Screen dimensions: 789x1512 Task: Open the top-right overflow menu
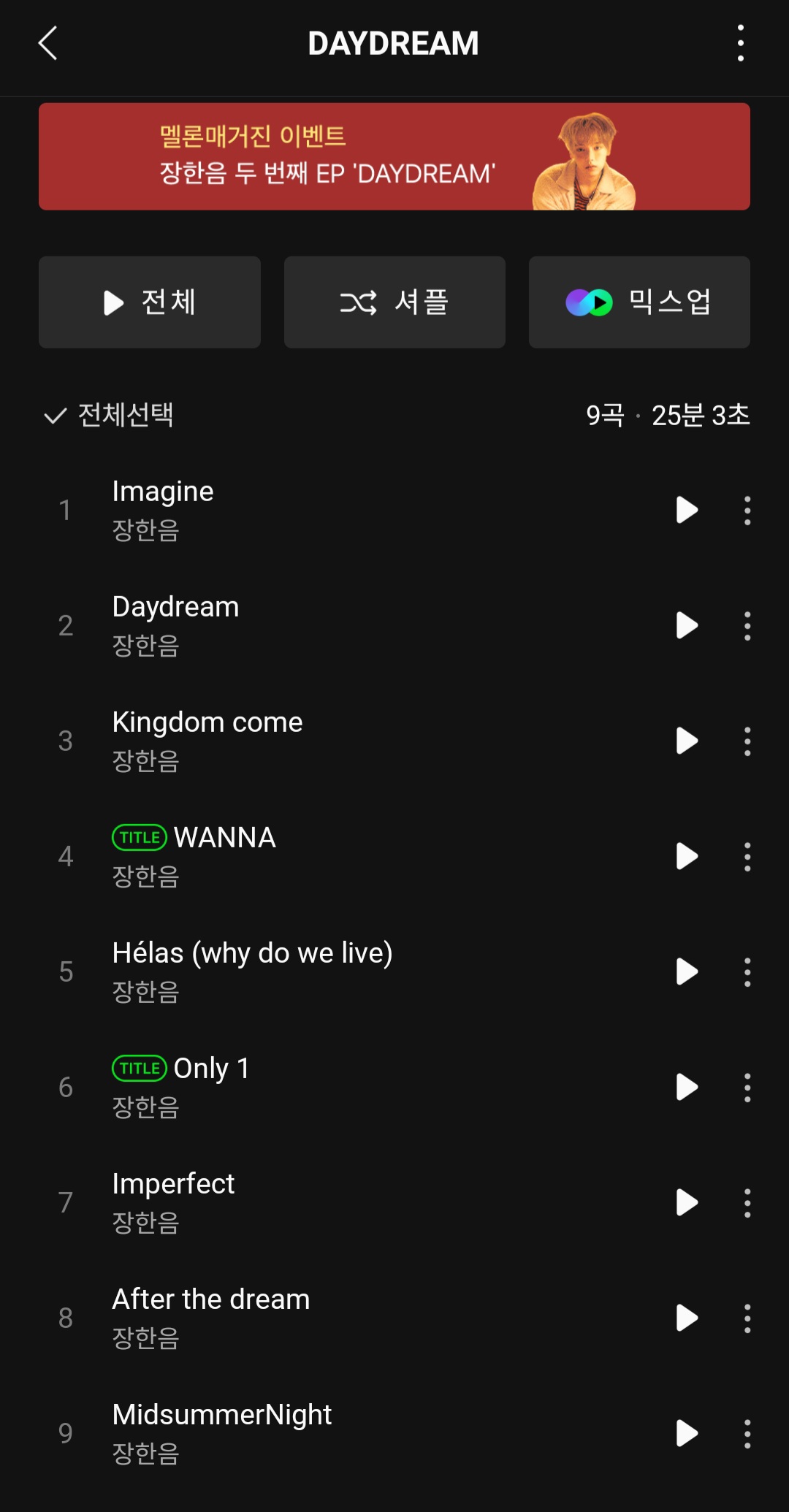click(x=740, y=43)
